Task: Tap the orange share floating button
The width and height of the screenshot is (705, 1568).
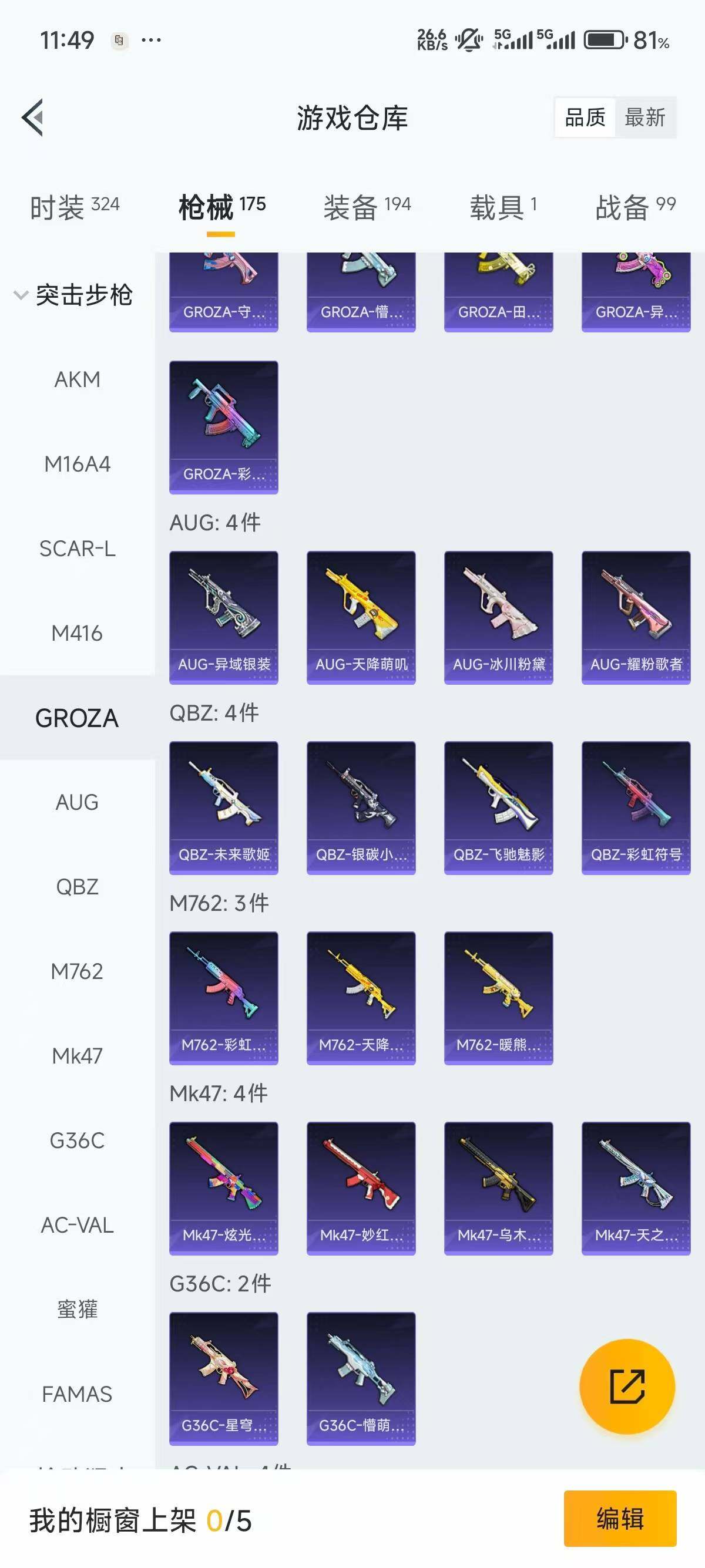Action: (x=627, y=1387)
